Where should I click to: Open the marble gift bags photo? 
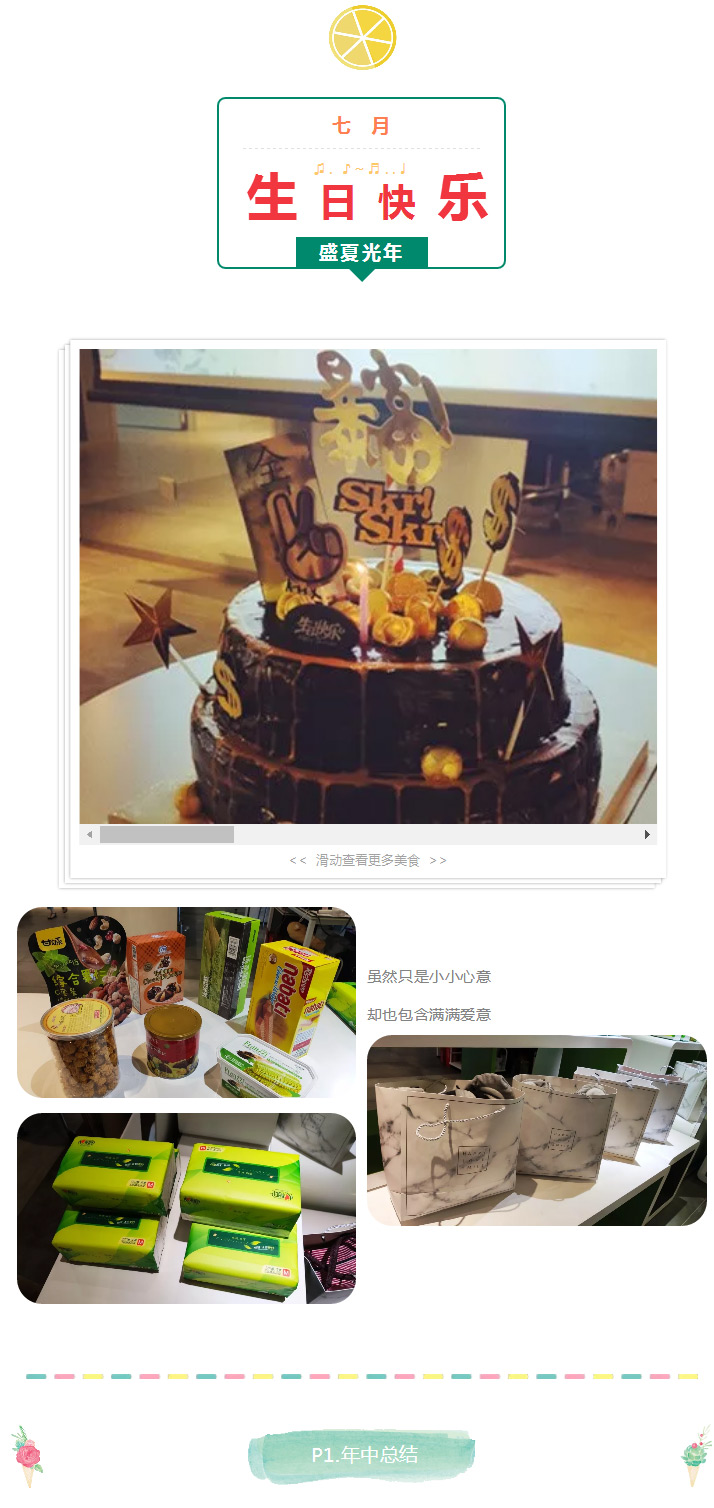click(537, 1130)
